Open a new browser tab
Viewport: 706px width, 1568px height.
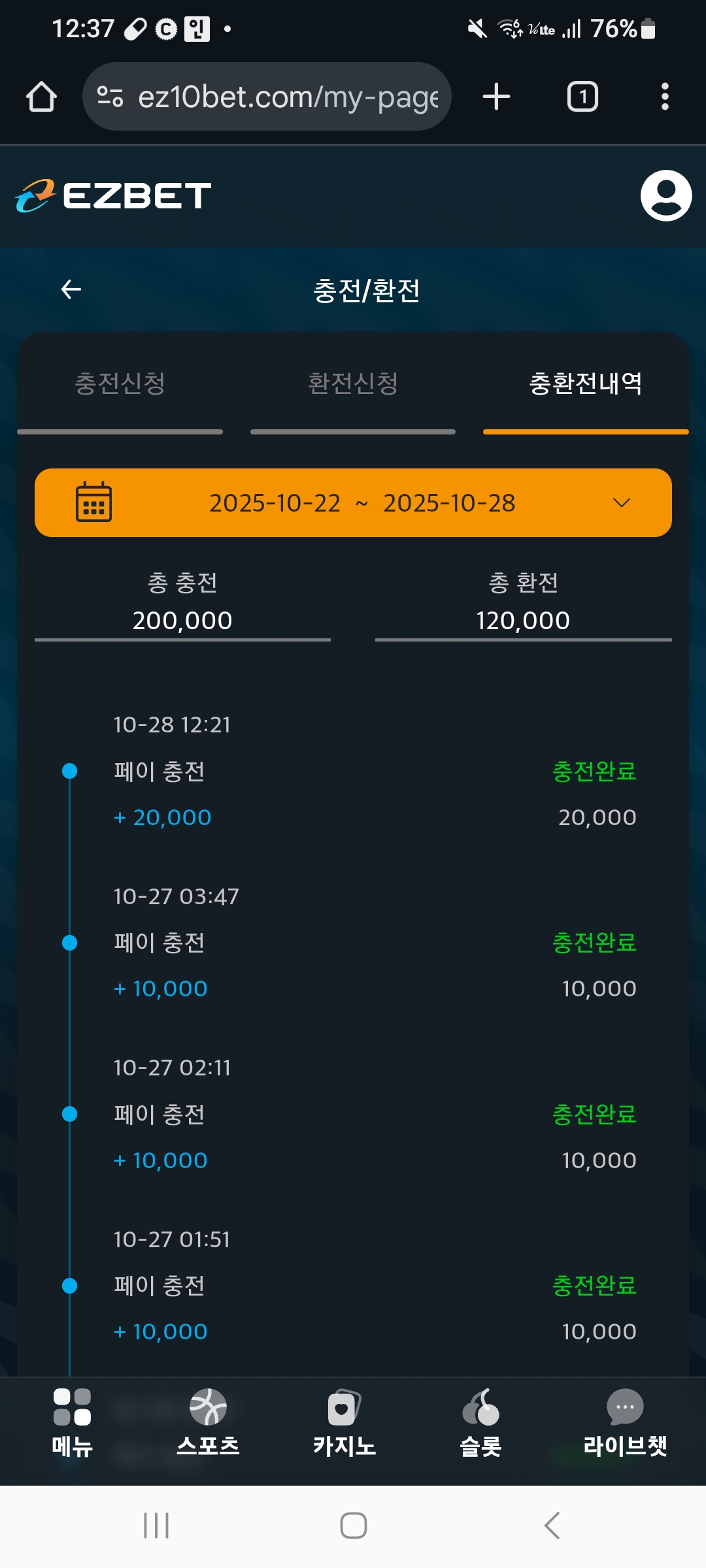[x=496, y=97]
